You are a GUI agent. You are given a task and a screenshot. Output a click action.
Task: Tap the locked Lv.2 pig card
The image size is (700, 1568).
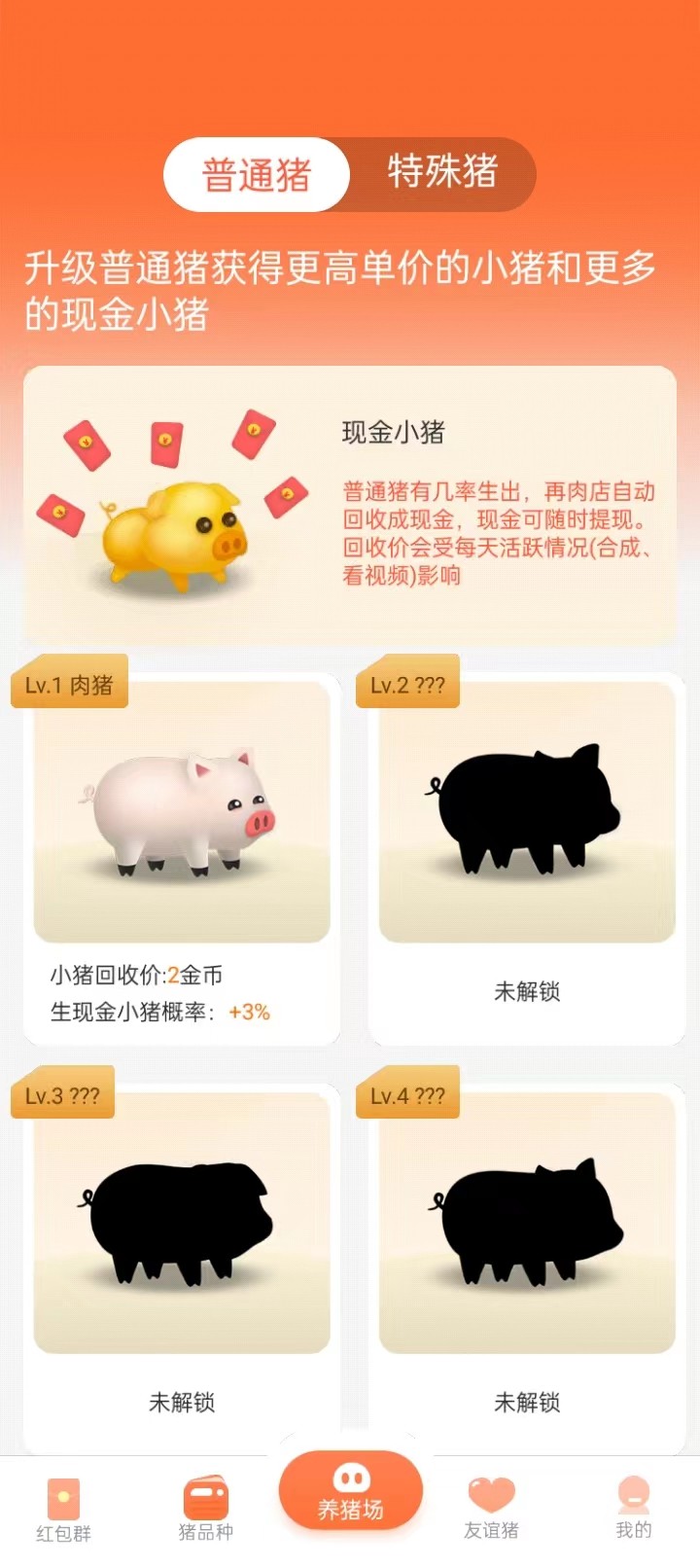526,856
